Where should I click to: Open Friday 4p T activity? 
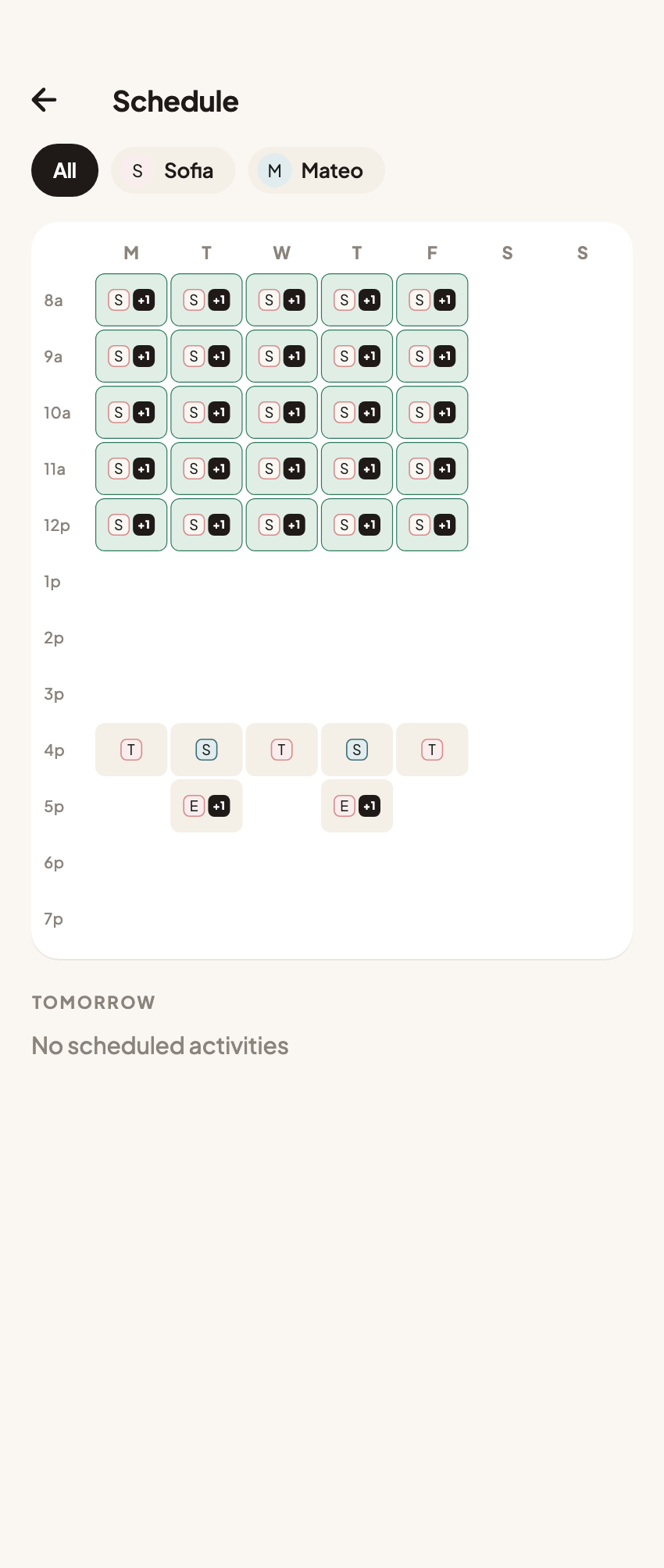[432, 750]
